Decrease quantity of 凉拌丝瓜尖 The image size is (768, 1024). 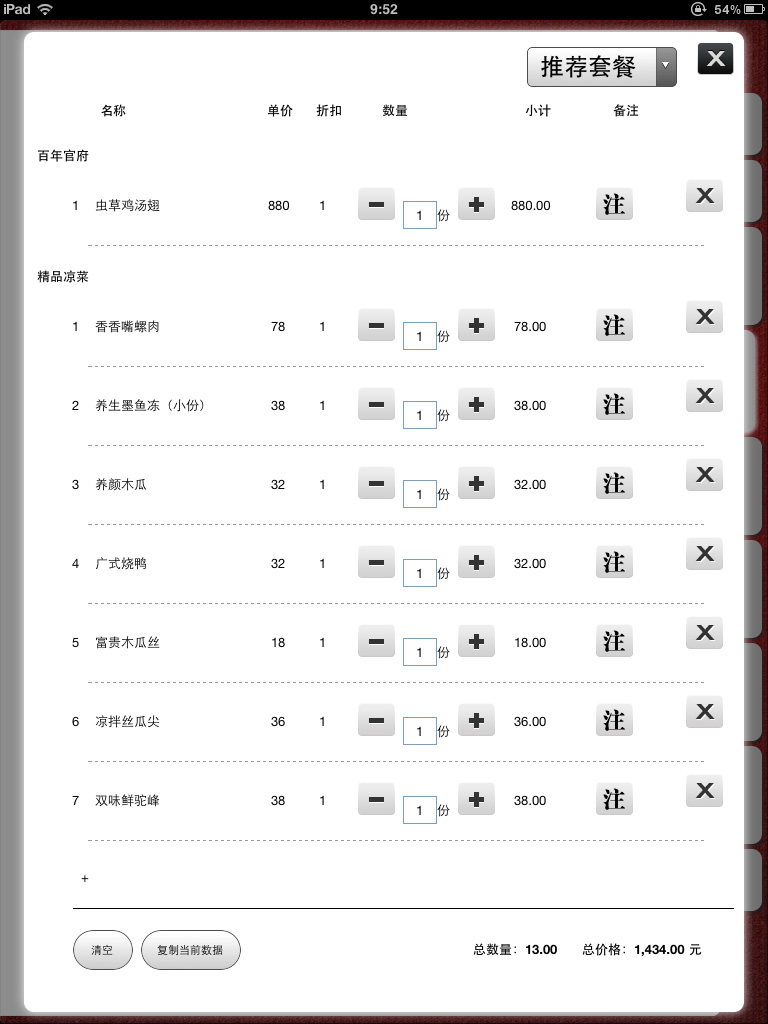point(376,721)
